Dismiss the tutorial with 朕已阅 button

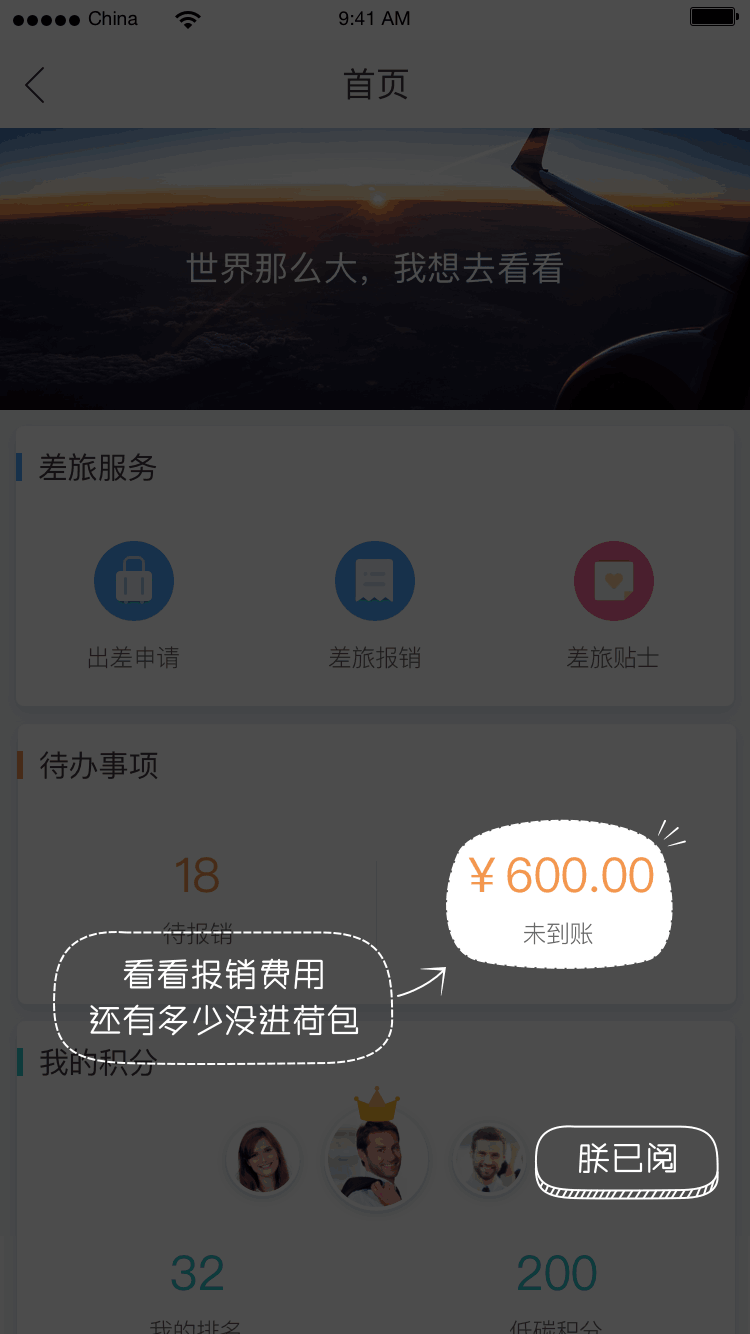[627, 1160]
